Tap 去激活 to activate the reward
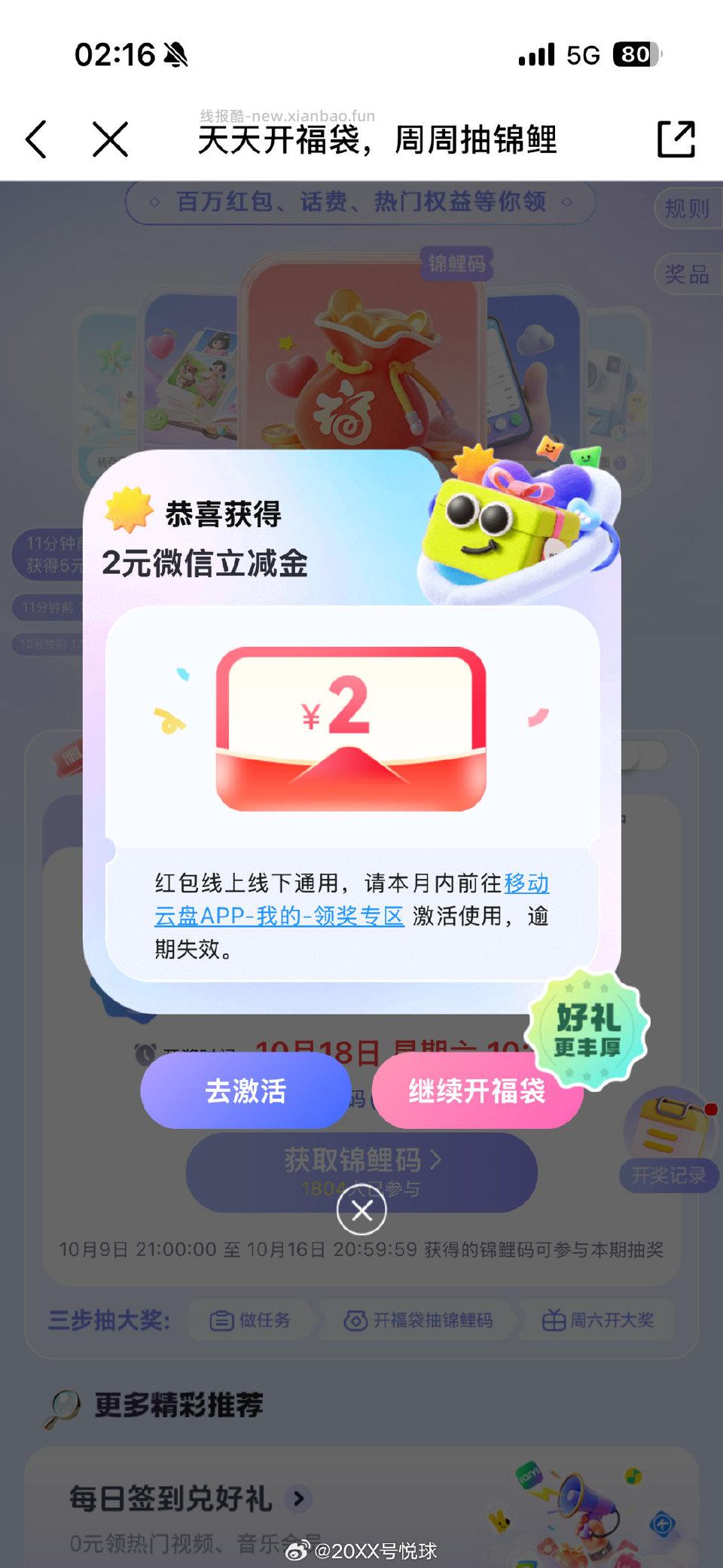The width and height of the screenshot is (723, 1568). pyautogui.click(x=246, y=1090)
